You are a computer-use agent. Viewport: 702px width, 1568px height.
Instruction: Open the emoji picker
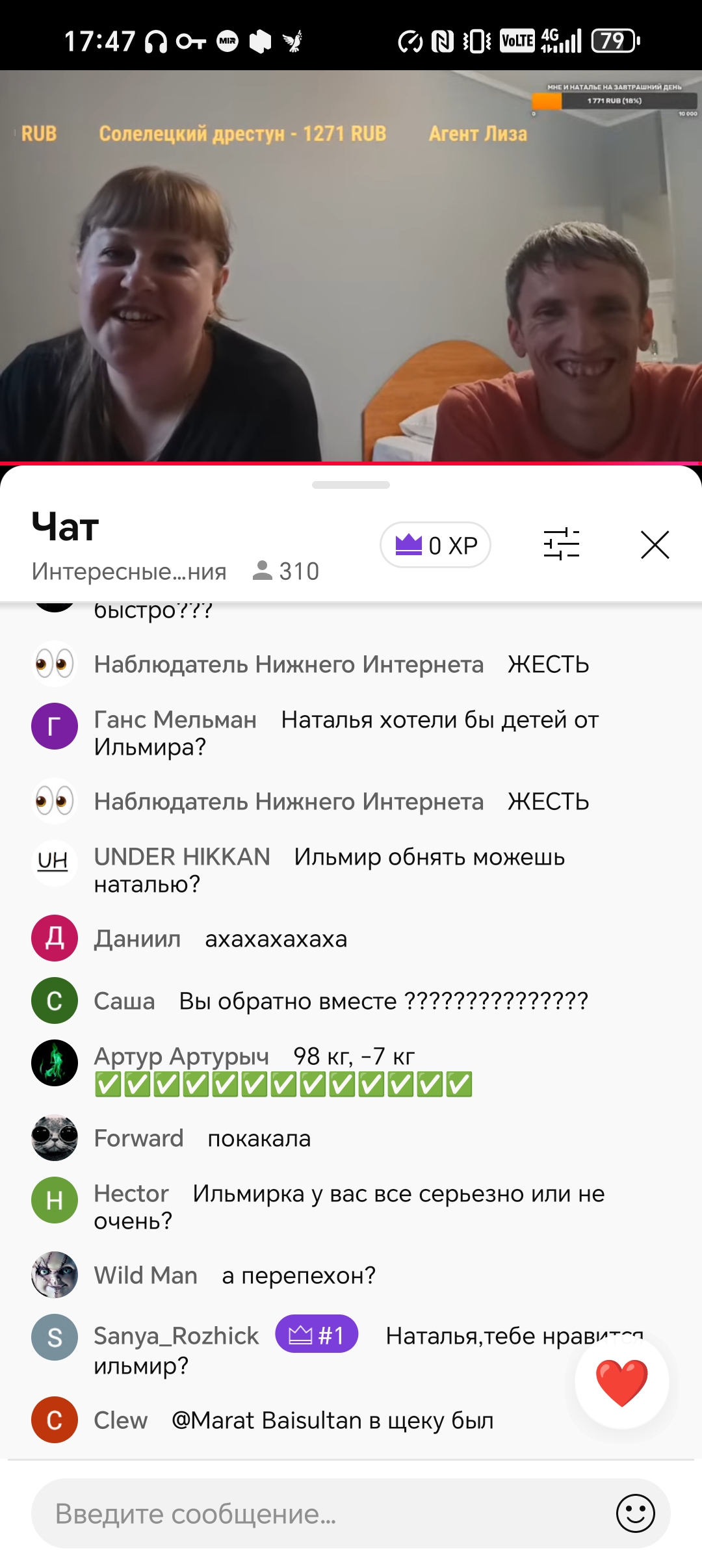[635, 1513]
